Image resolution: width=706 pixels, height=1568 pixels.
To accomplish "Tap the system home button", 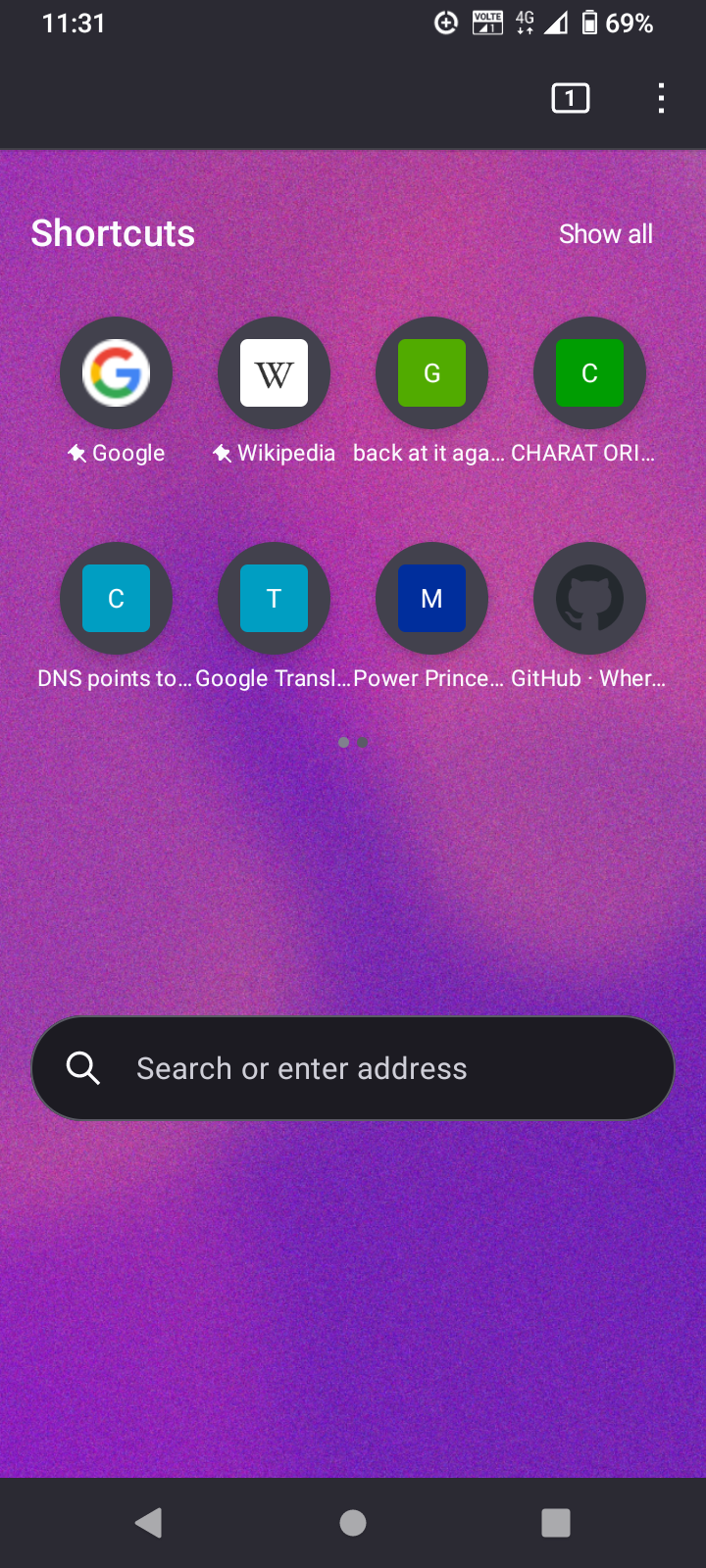I will point(353,1522).
